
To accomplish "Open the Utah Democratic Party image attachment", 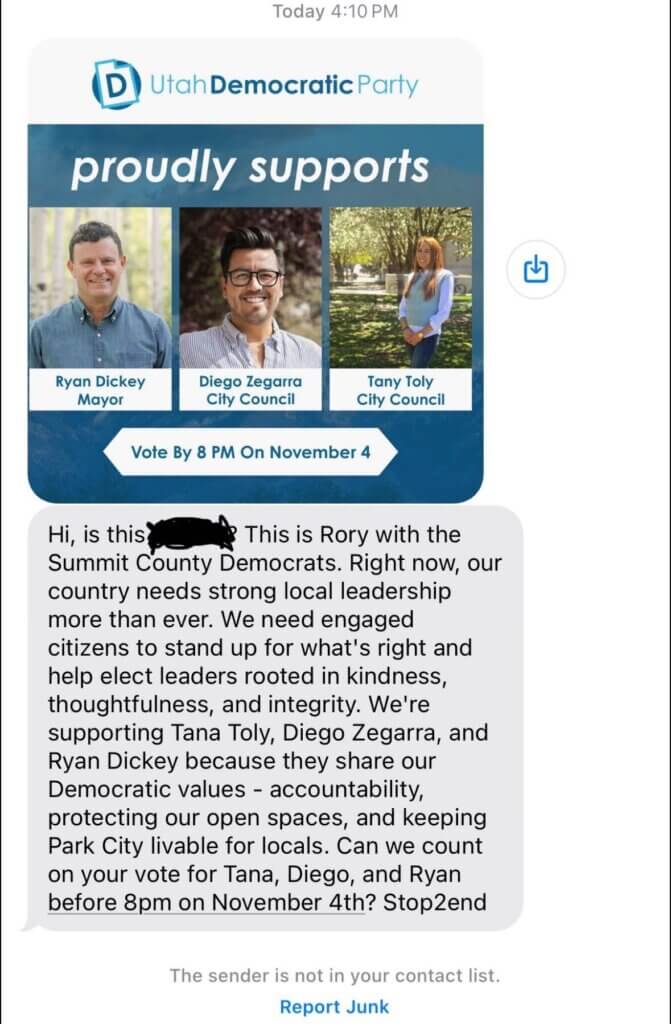I will click(255, 270).
